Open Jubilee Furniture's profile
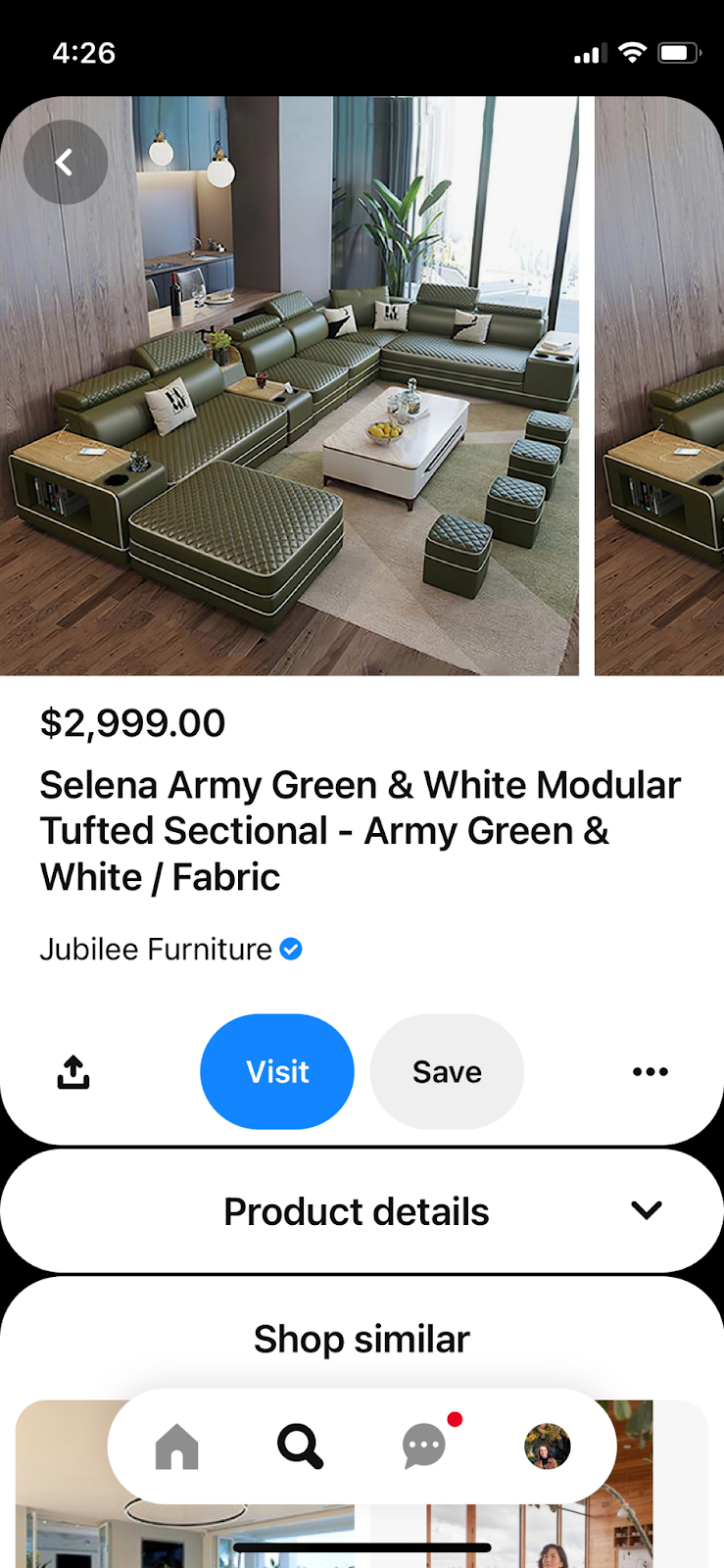The width and height of the screenshot is (724, 1568). point(157,950)
